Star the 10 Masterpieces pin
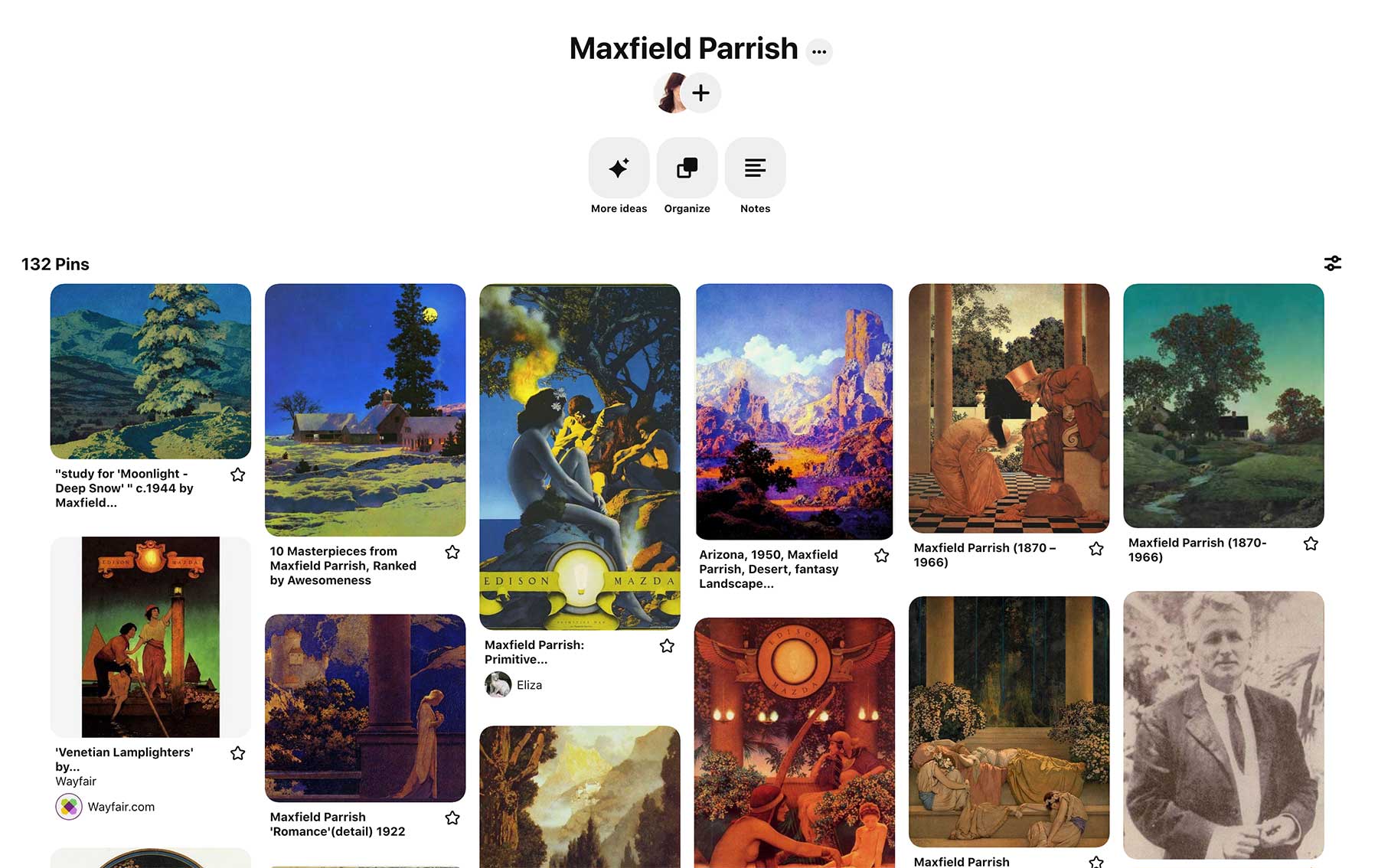The width and height of the screenshot is (1378, 868). pyautogui.click(x=452, y=552)
